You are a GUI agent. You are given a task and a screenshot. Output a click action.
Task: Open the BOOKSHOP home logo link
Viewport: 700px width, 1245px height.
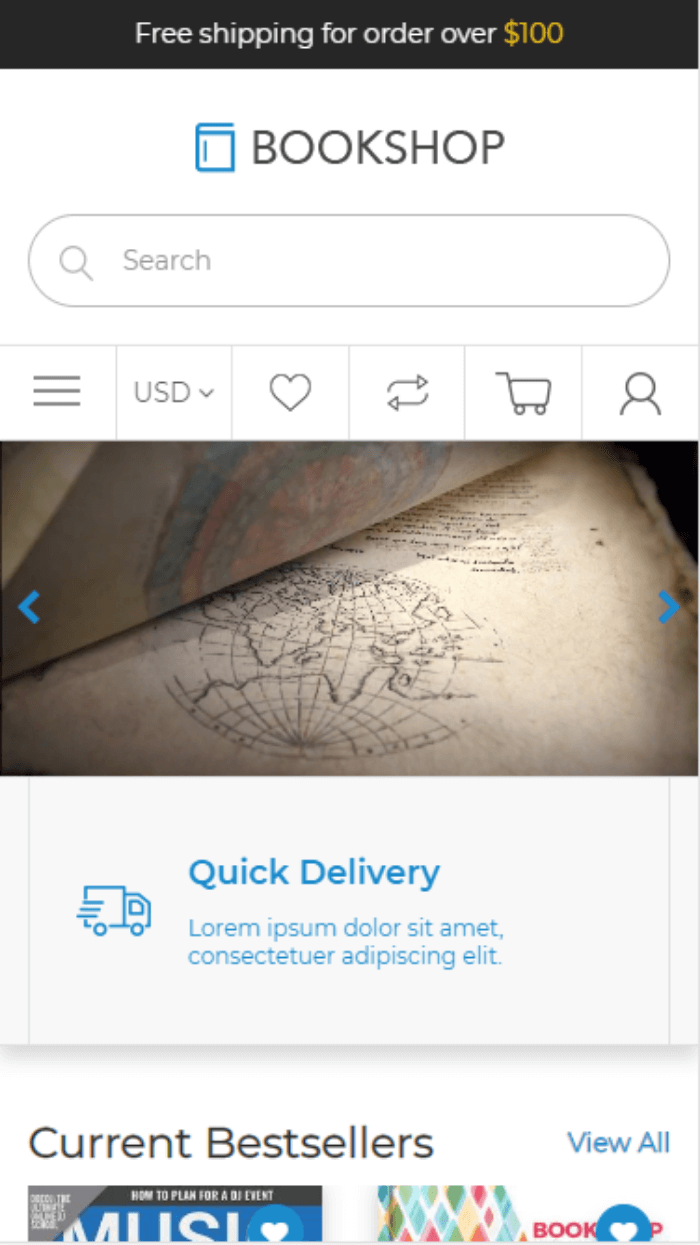coord(349,148)
